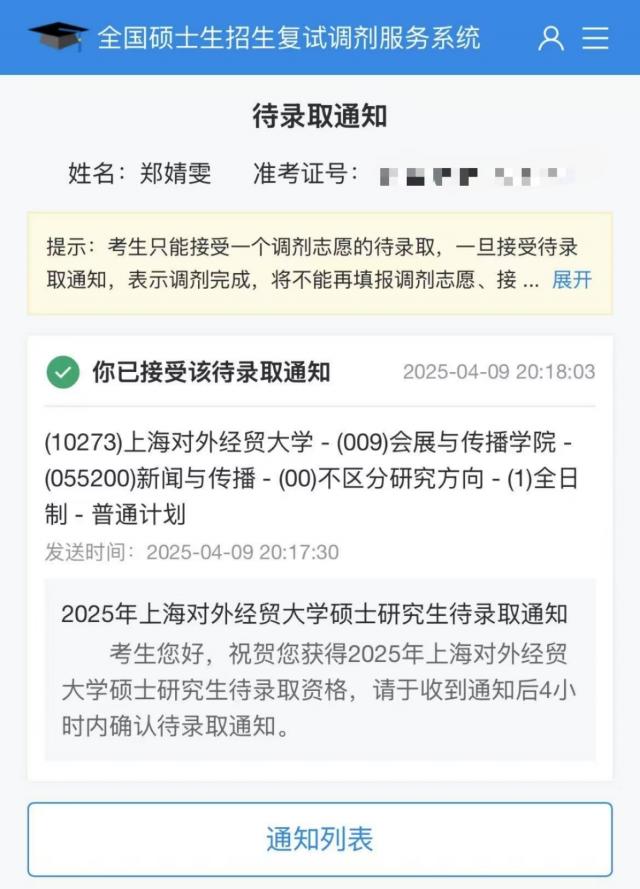640x889 pixels.
Task: Expand the full tip text with 展开
Action: tap(572, 280)
